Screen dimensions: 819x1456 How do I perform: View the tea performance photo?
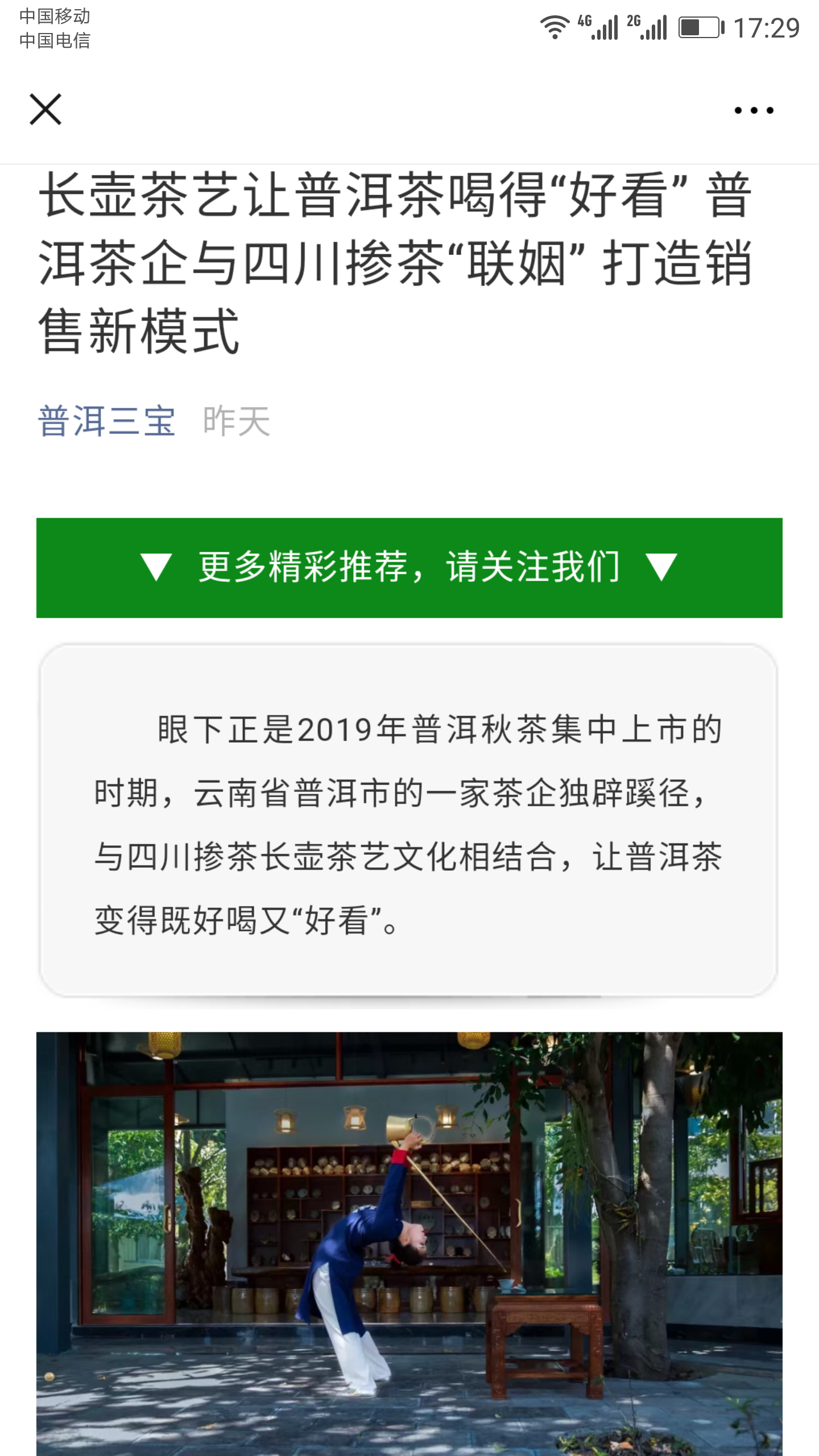click(x=409, y=1240)
